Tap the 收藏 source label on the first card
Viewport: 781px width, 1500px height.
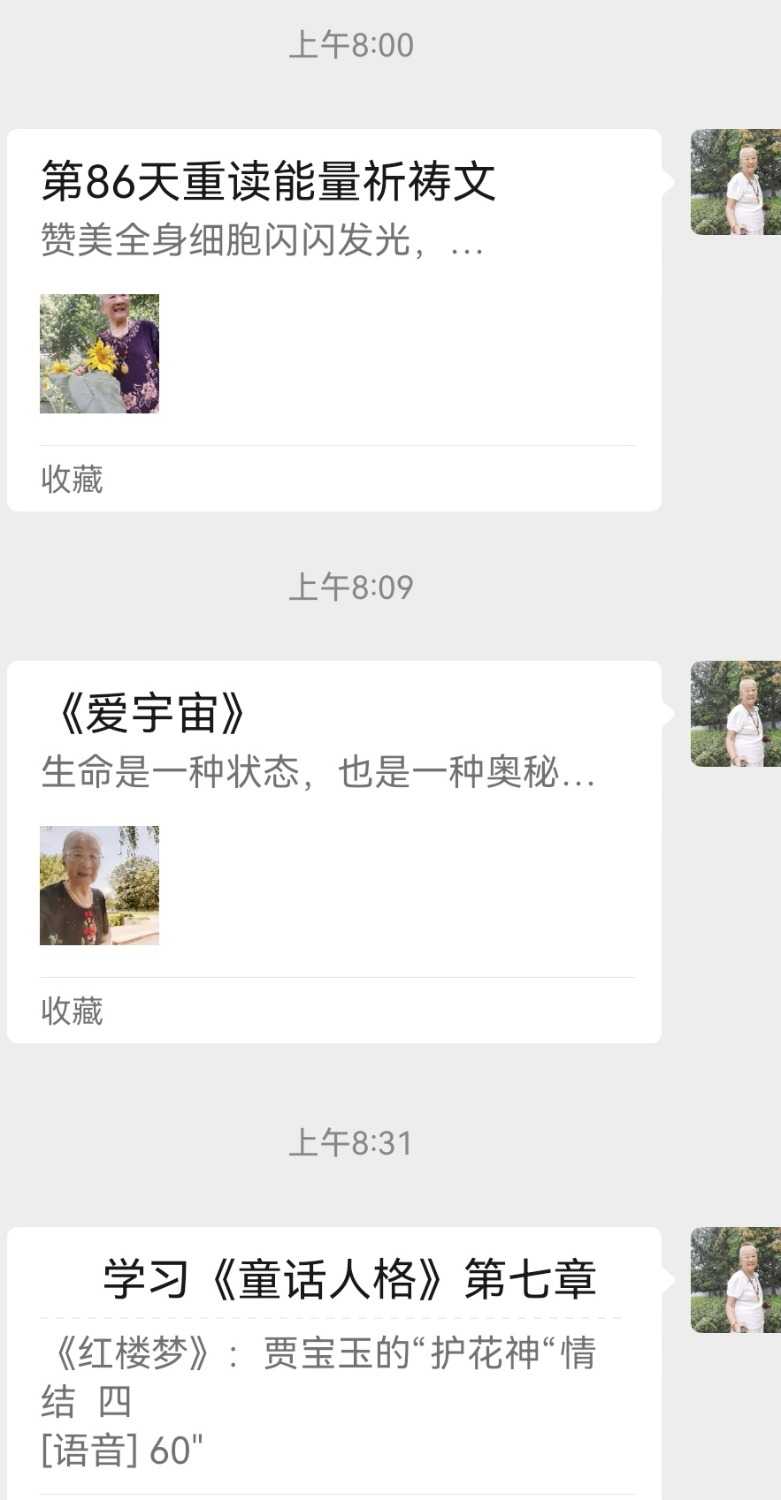coord(71,480)
